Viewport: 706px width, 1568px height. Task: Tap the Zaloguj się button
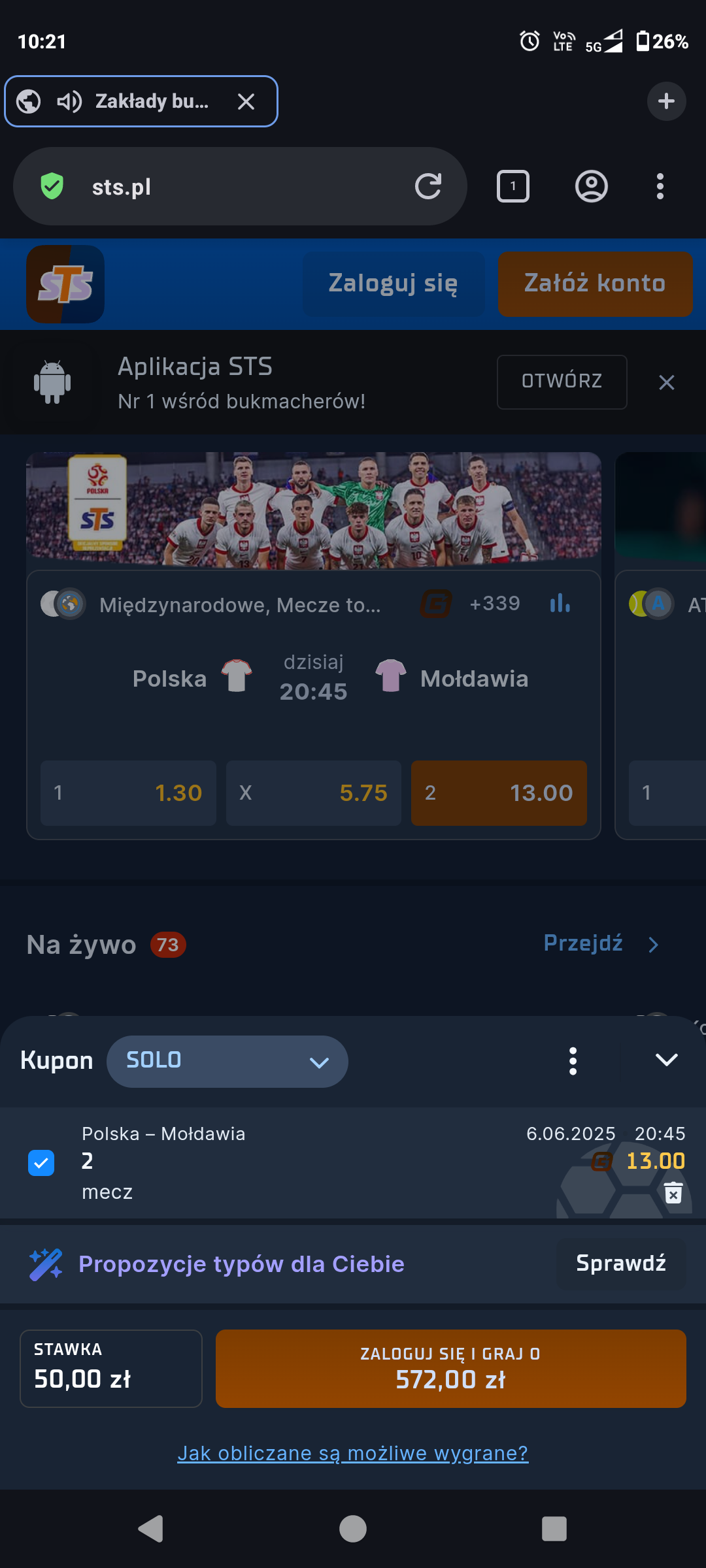(x=393, y=284)
